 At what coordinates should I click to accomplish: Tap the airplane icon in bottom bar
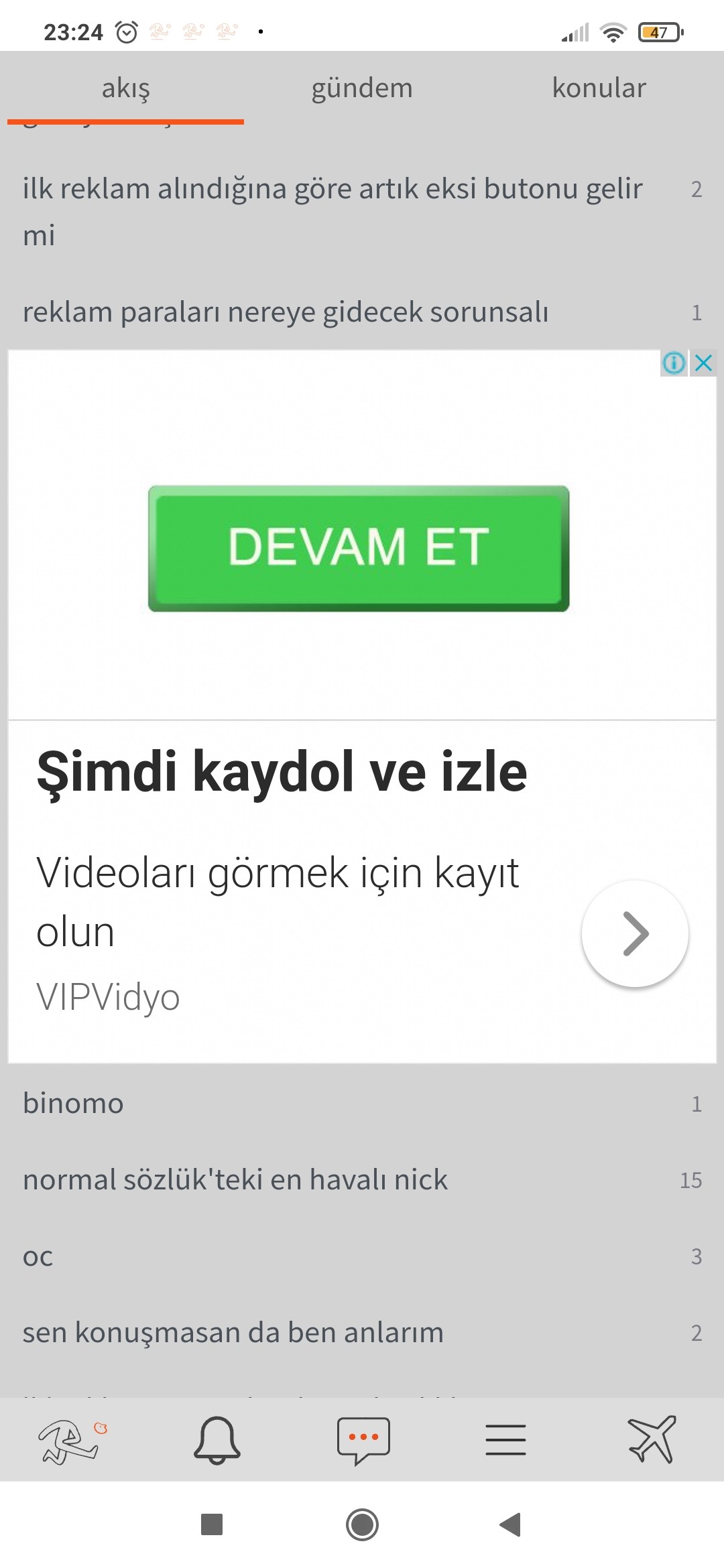point(652,1440)
